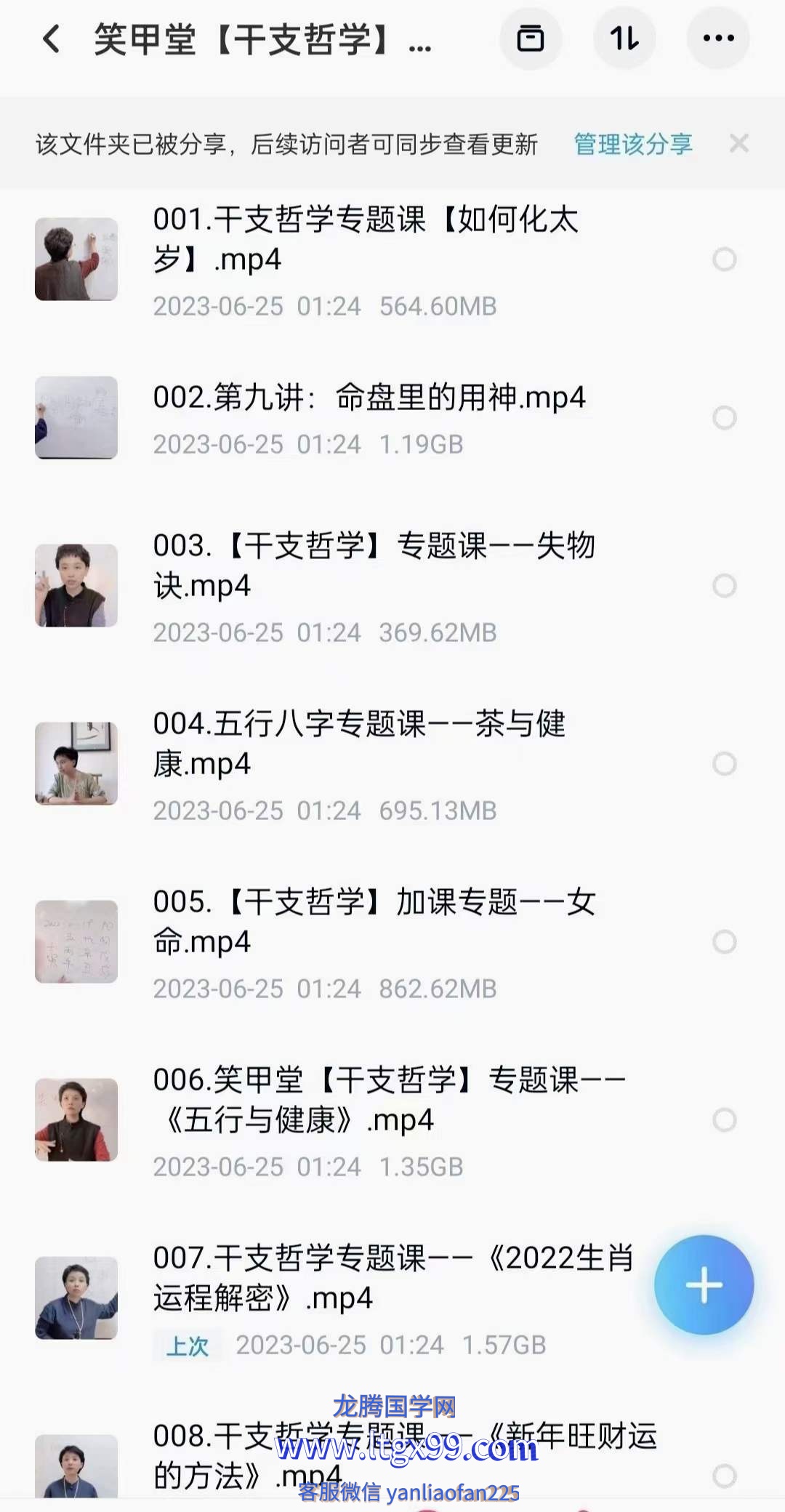The image size is (785, 1512).
Task: Select the circle for 001 如何化太岁
Action: click(725, 260)
